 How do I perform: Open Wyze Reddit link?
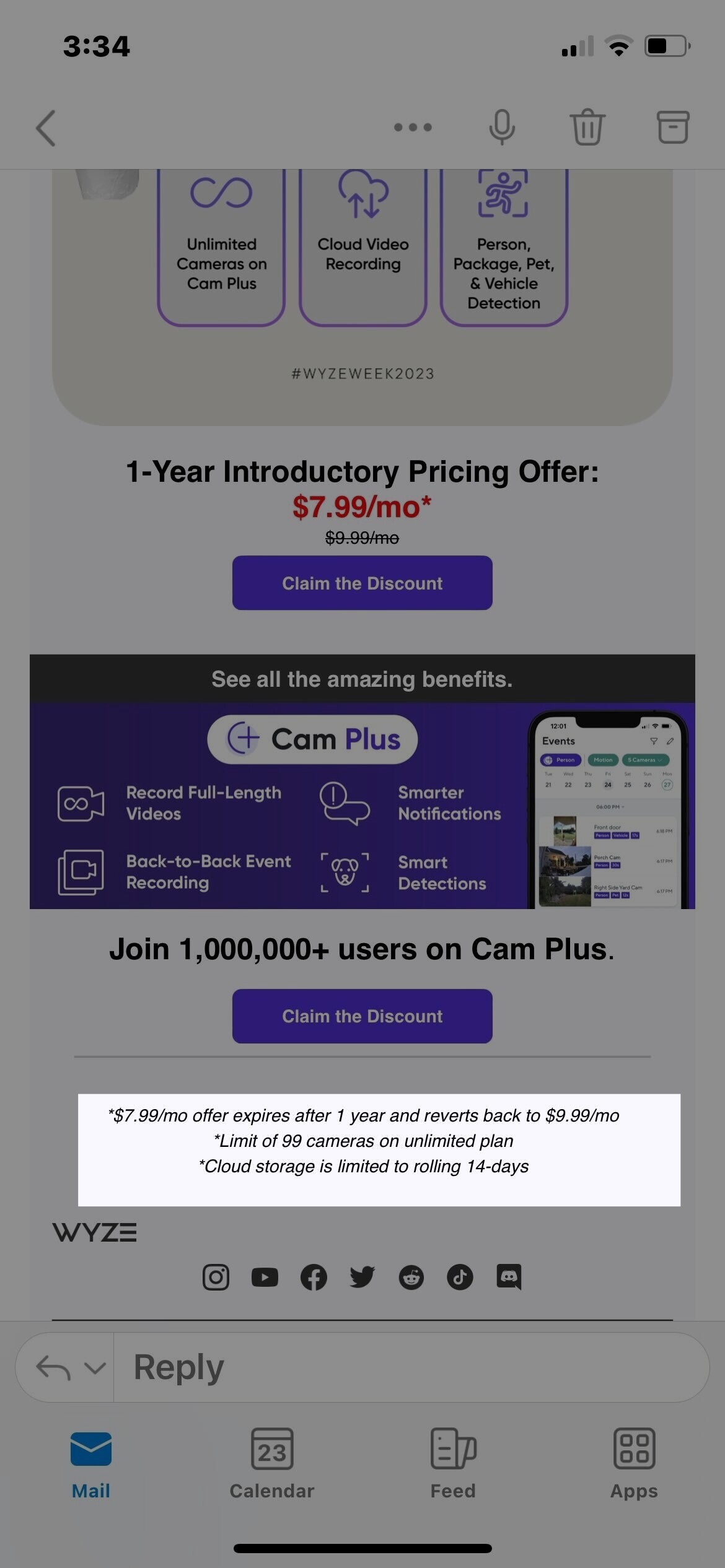tap(411, 1277)
